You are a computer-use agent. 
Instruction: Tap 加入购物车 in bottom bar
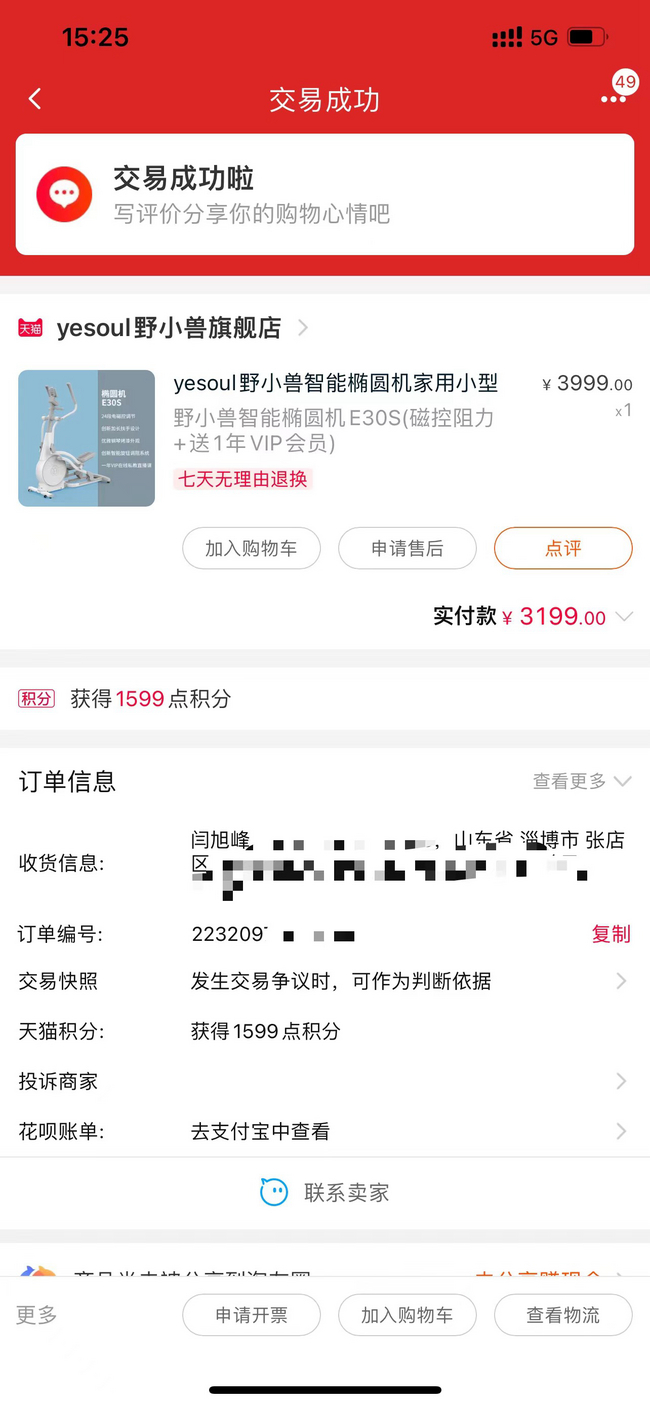[407, 1315]
